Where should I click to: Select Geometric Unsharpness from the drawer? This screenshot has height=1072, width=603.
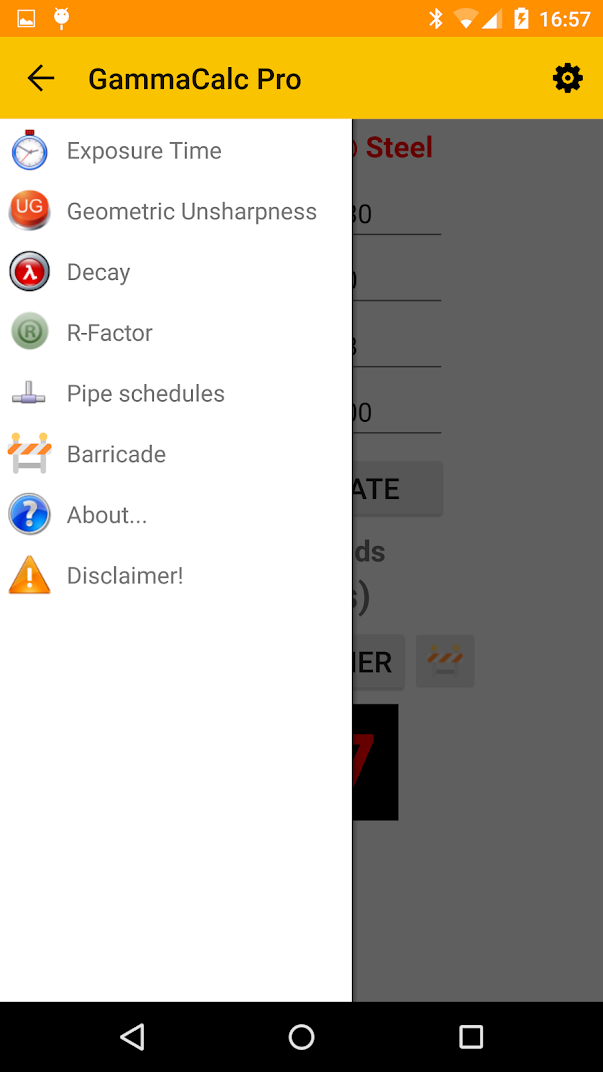pyautogui.click(x=176, y=211)
